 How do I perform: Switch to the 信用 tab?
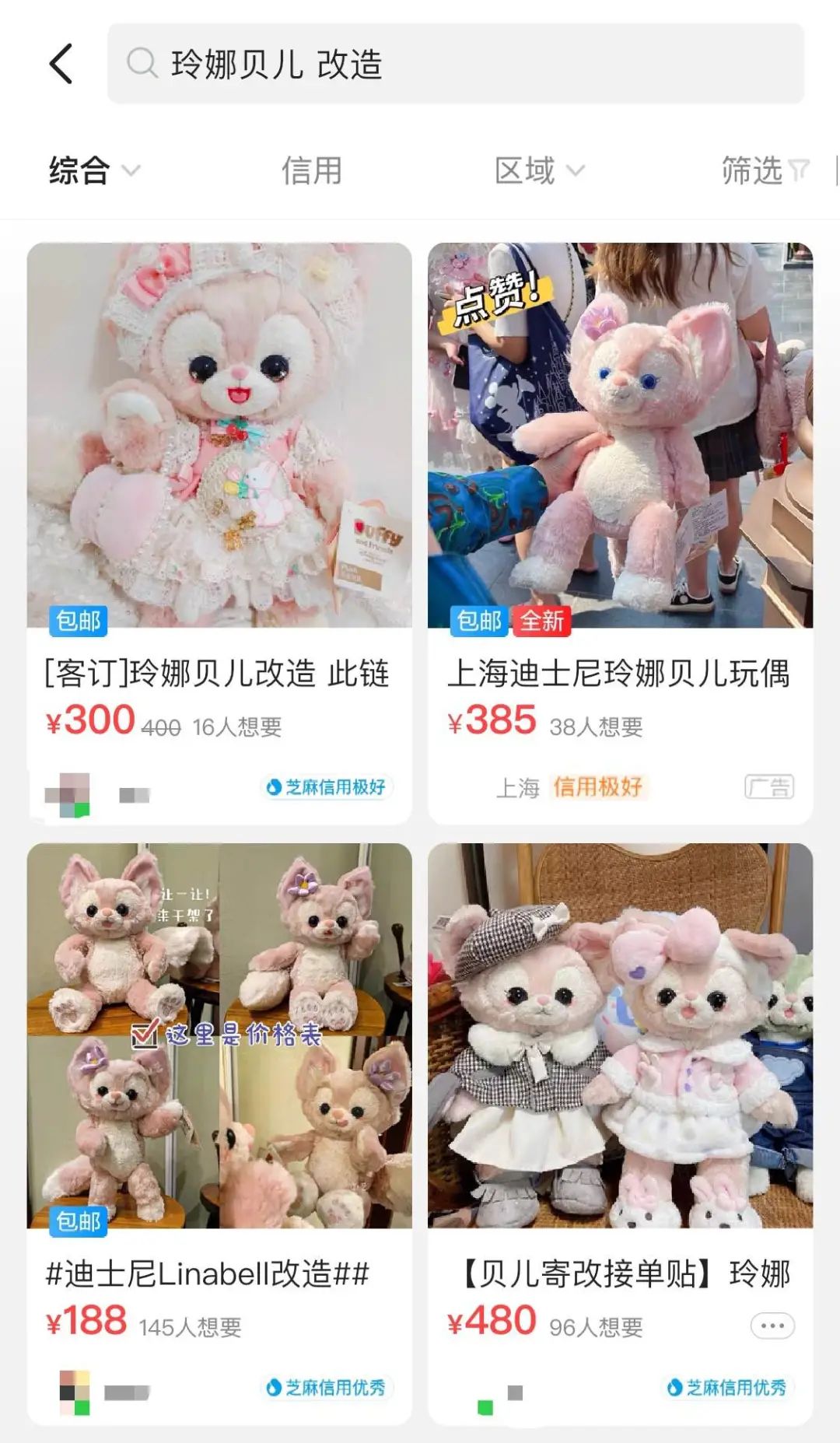(x=310, y=170)
